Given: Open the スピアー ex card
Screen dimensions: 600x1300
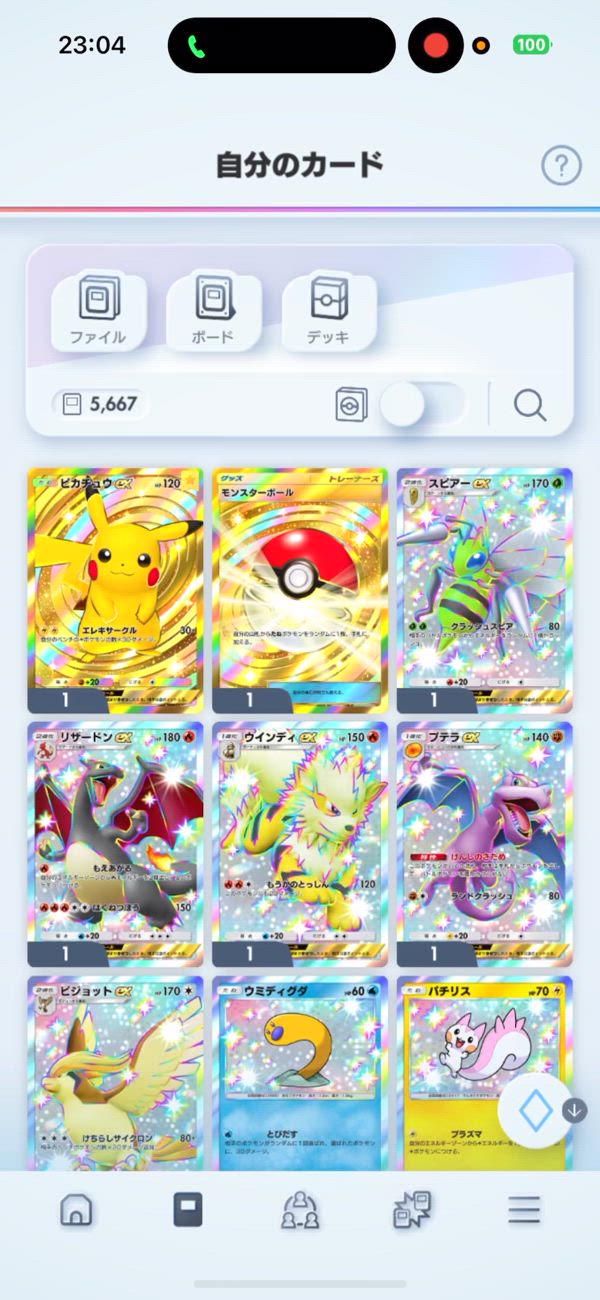Looking at the screenshot, I should coord(485,590).
